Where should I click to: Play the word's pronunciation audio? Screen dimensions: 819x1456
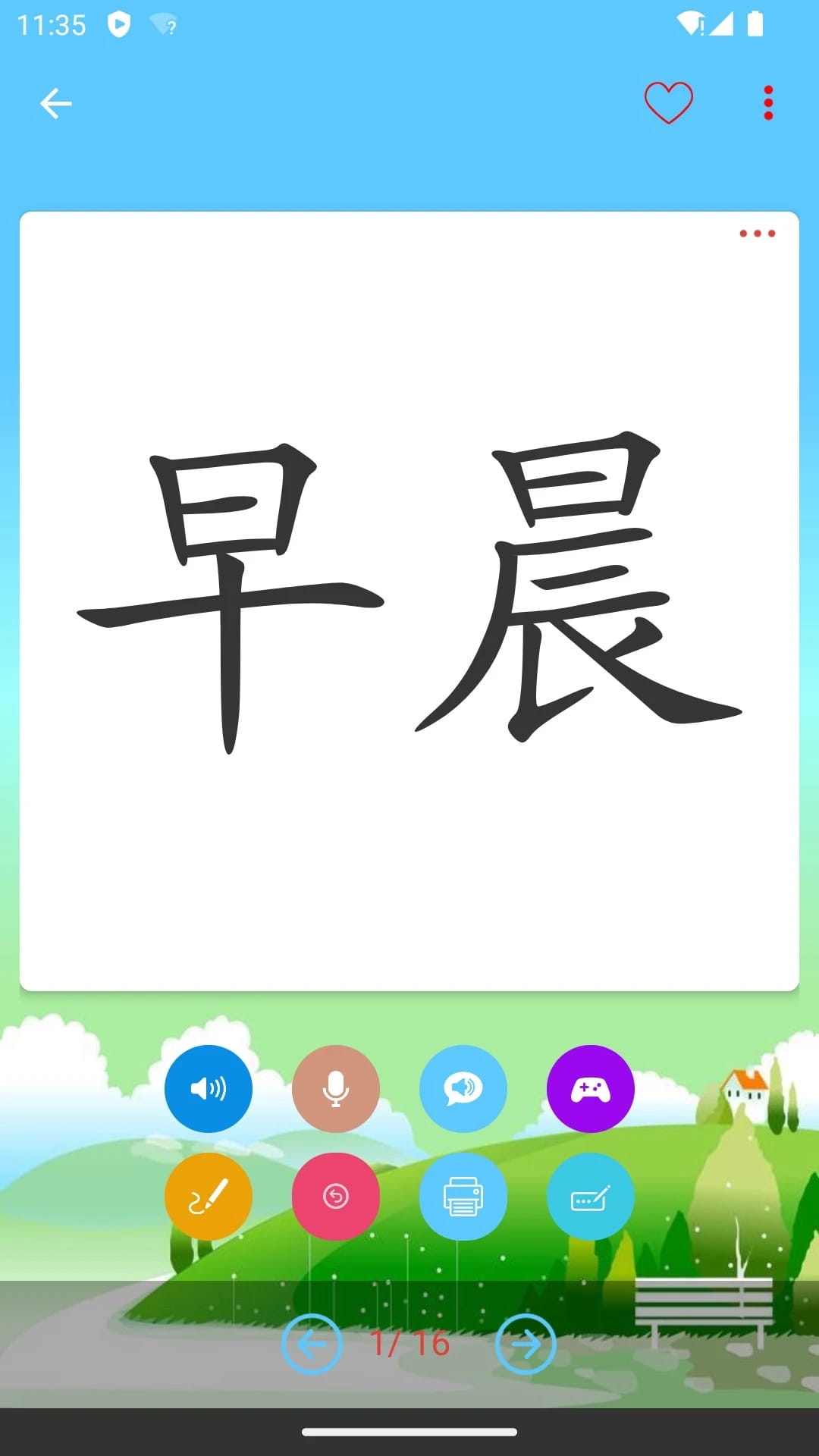[x=209, y=1089]
